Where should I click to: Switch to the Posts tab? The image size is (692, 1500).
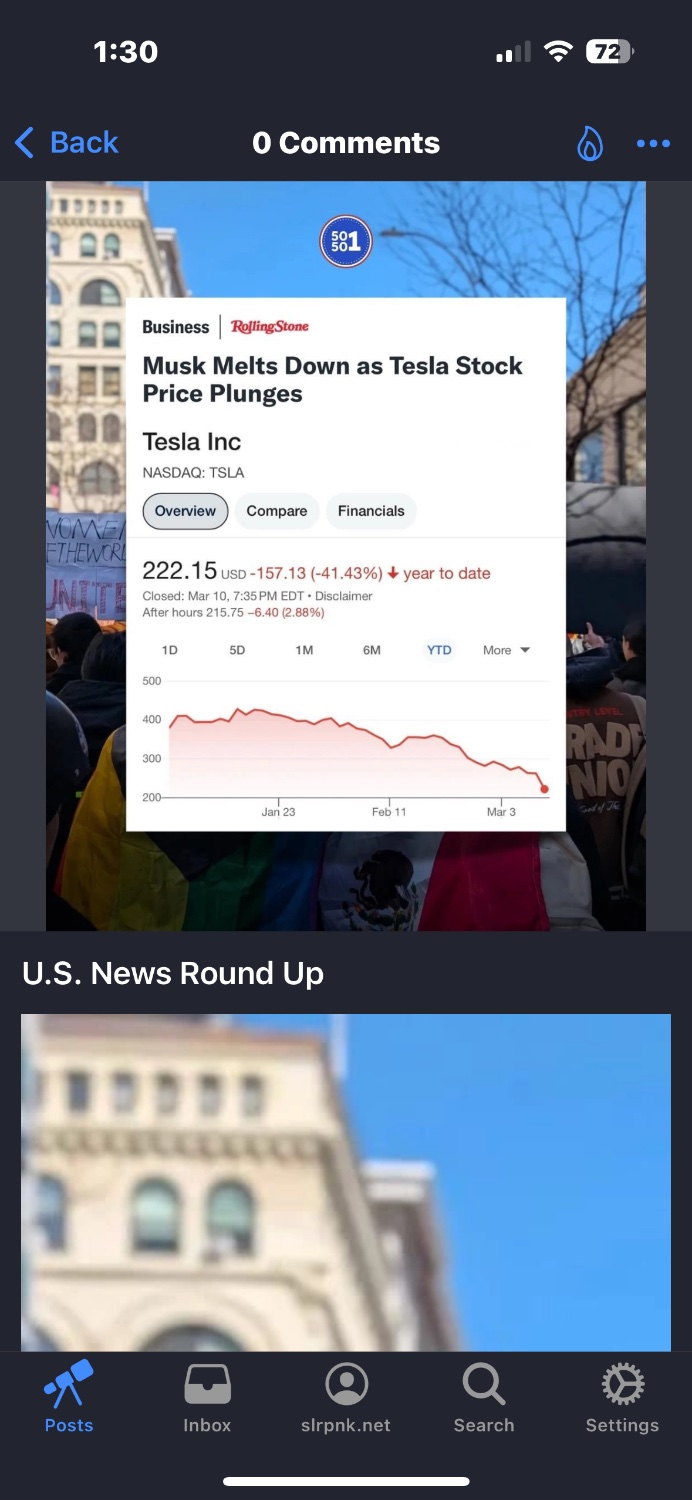[69, 1398]
